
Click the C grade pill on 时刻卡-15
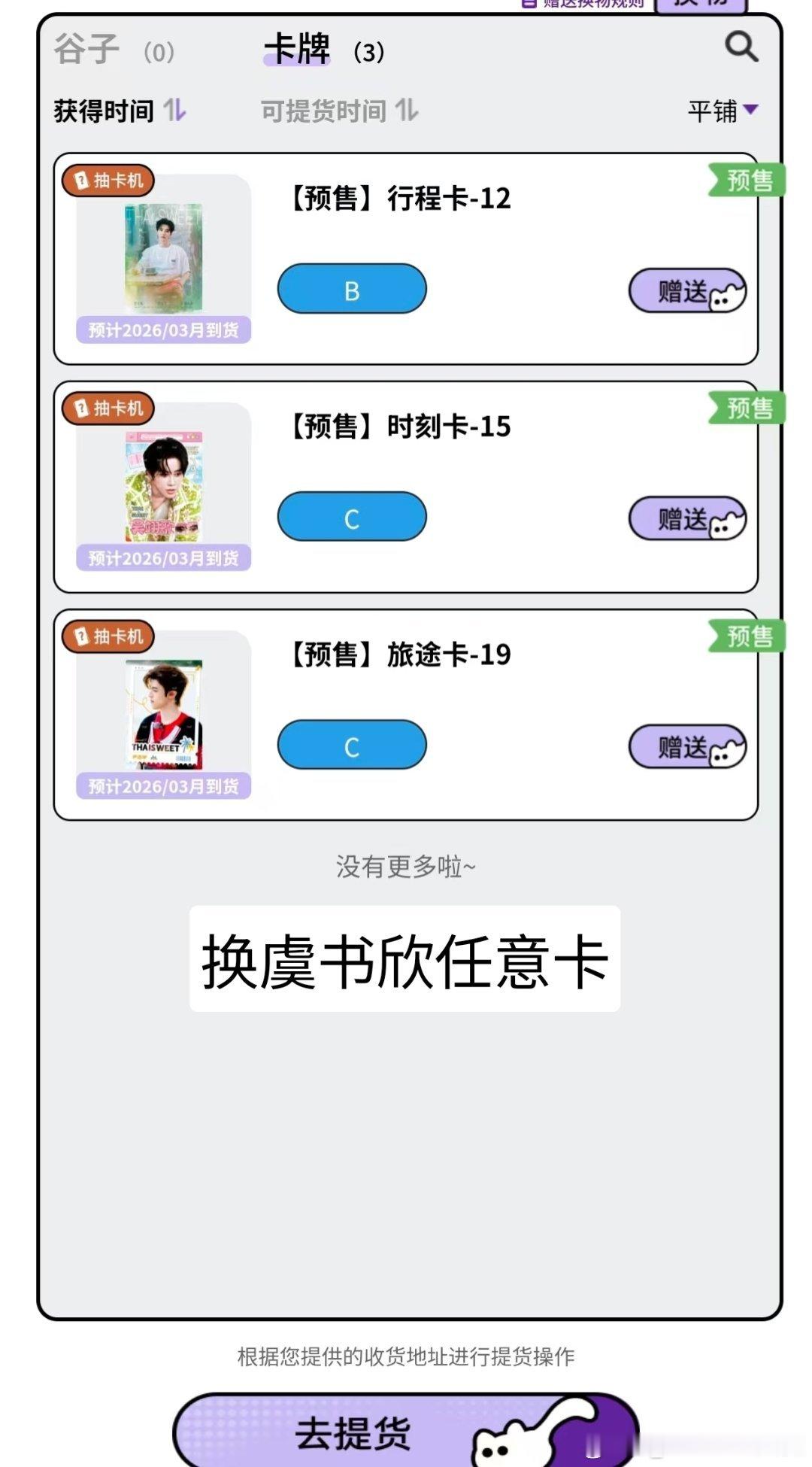(x=352, y=517)
